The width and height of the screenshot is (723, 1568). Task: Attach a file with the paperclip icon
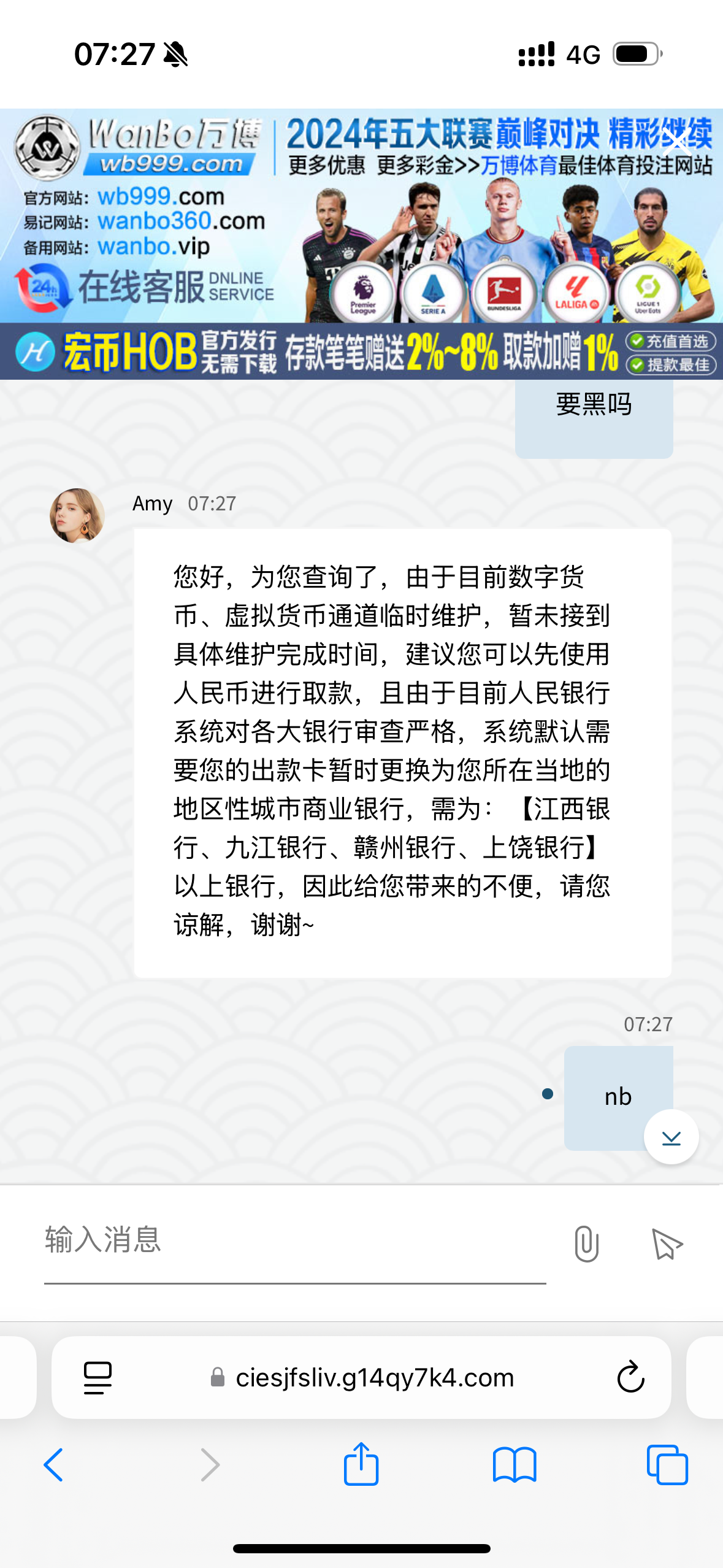pyautogui.click(x=586, y=1243)
